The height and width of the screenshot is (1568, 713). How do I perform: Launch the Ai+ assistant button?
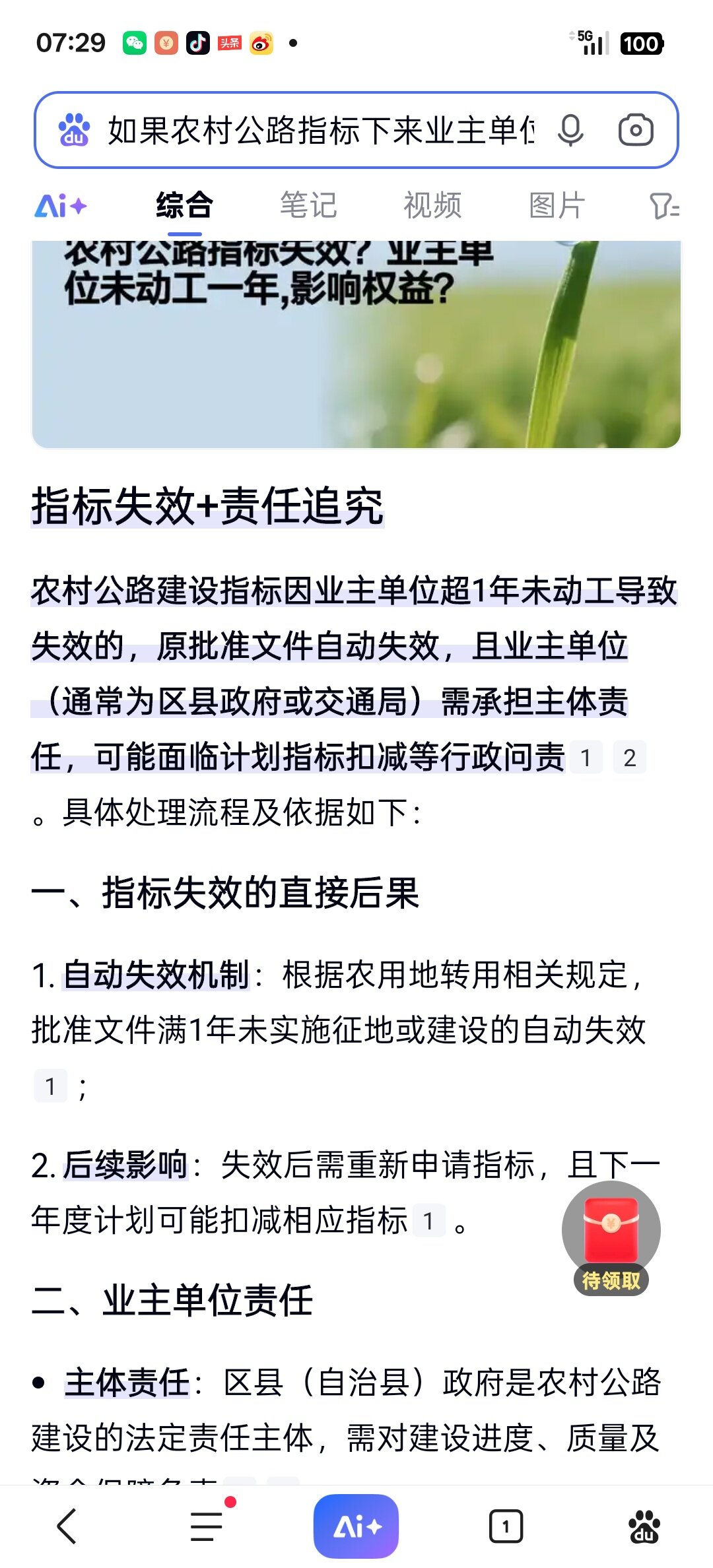[x=356, y=1526]
